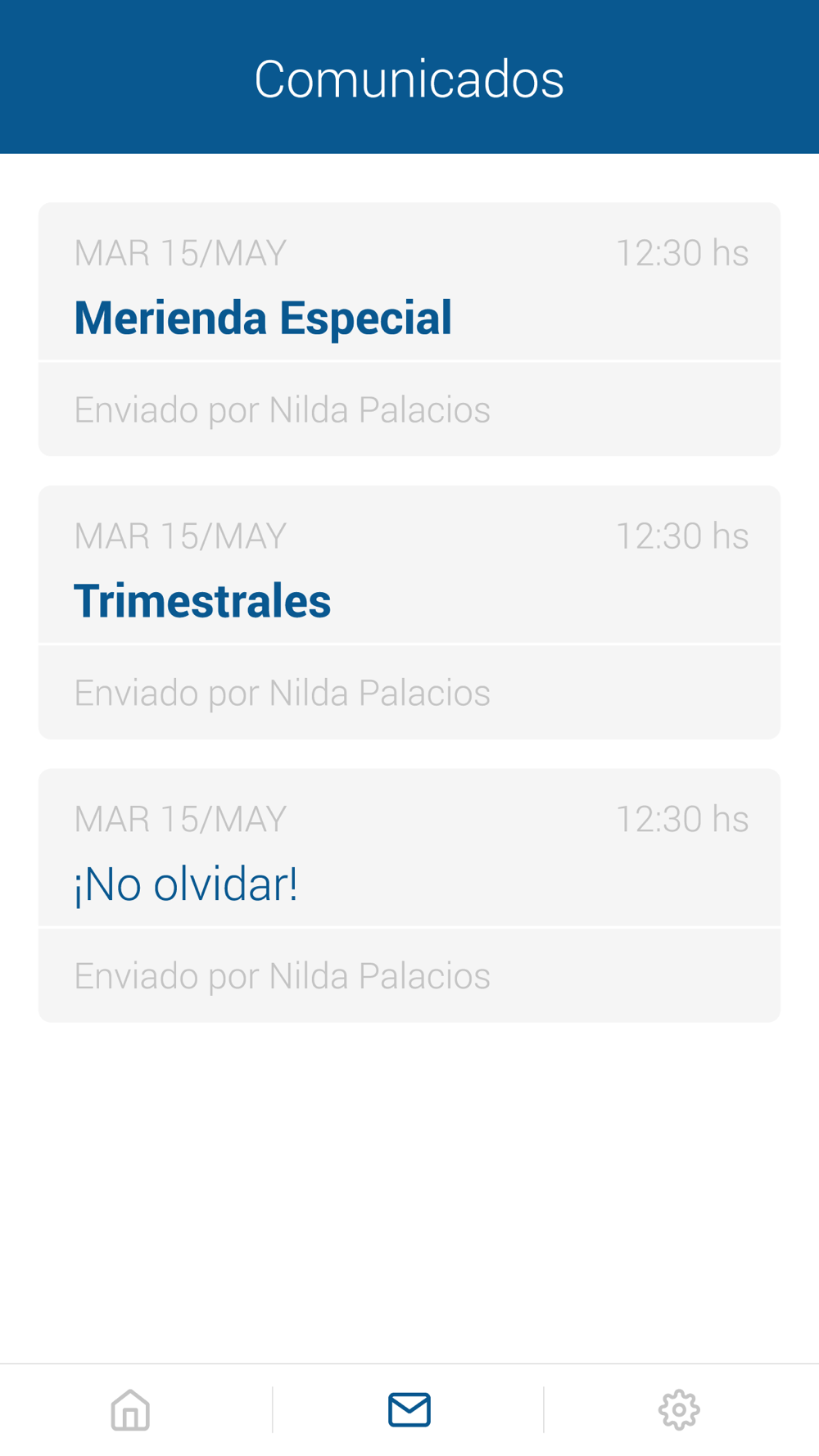Open the Merienda Especial announcement
This screenshot has height=1456, width=819.
(x=409, y=329)
